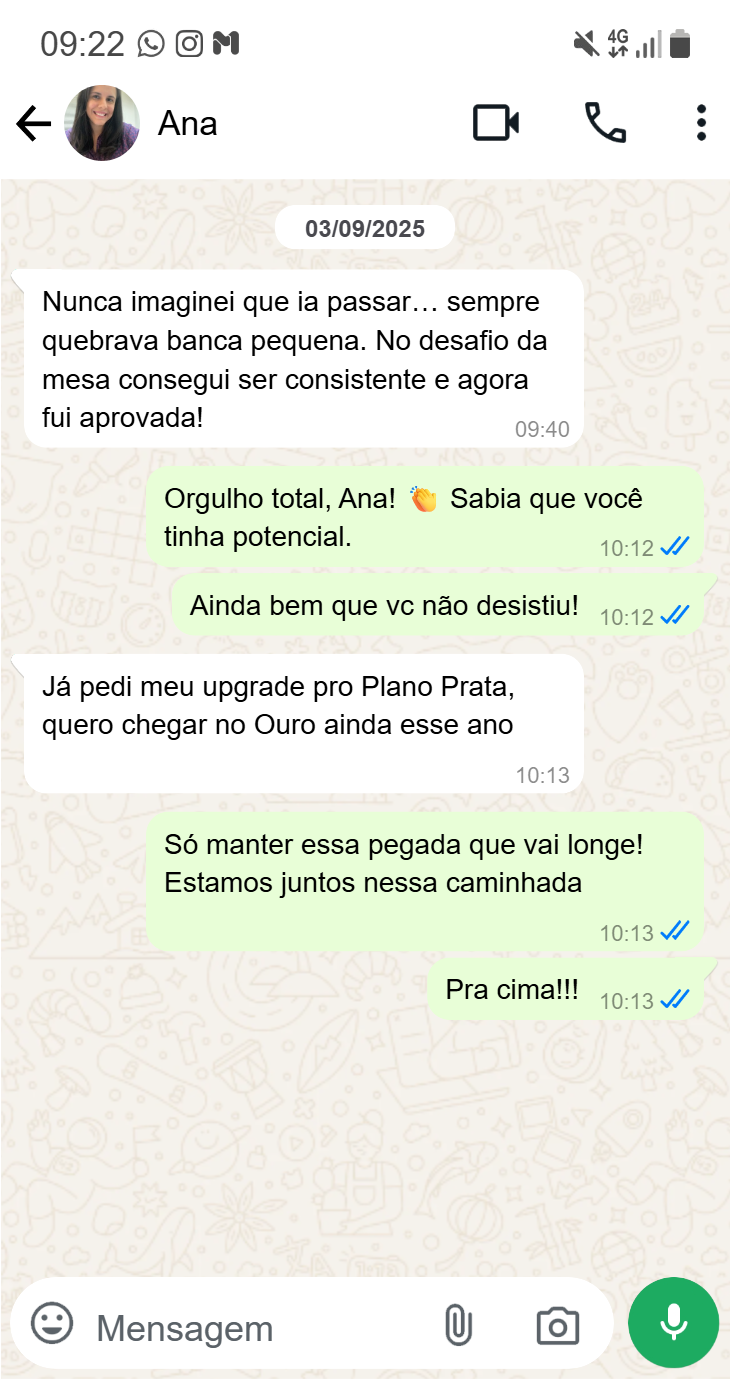Open the emoji picker

pos(52,1324)
